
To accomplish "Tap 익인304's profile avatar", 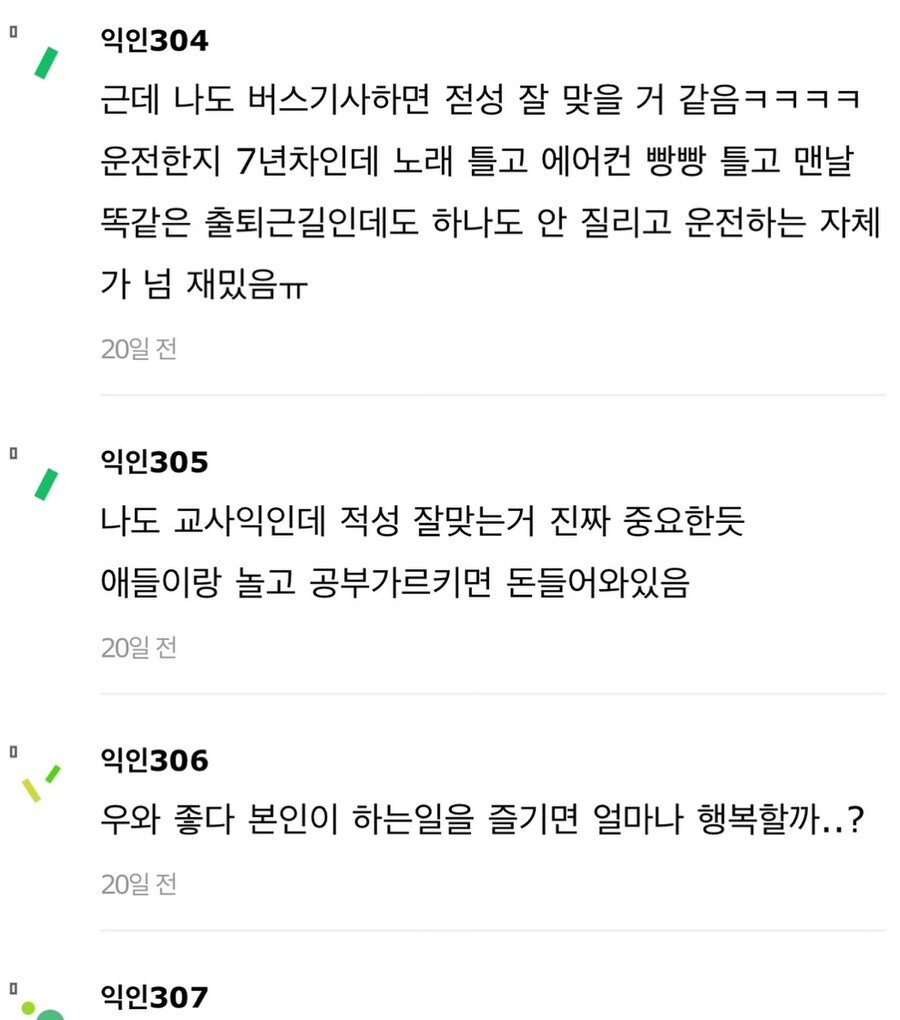I will click(x=46, y=62).
